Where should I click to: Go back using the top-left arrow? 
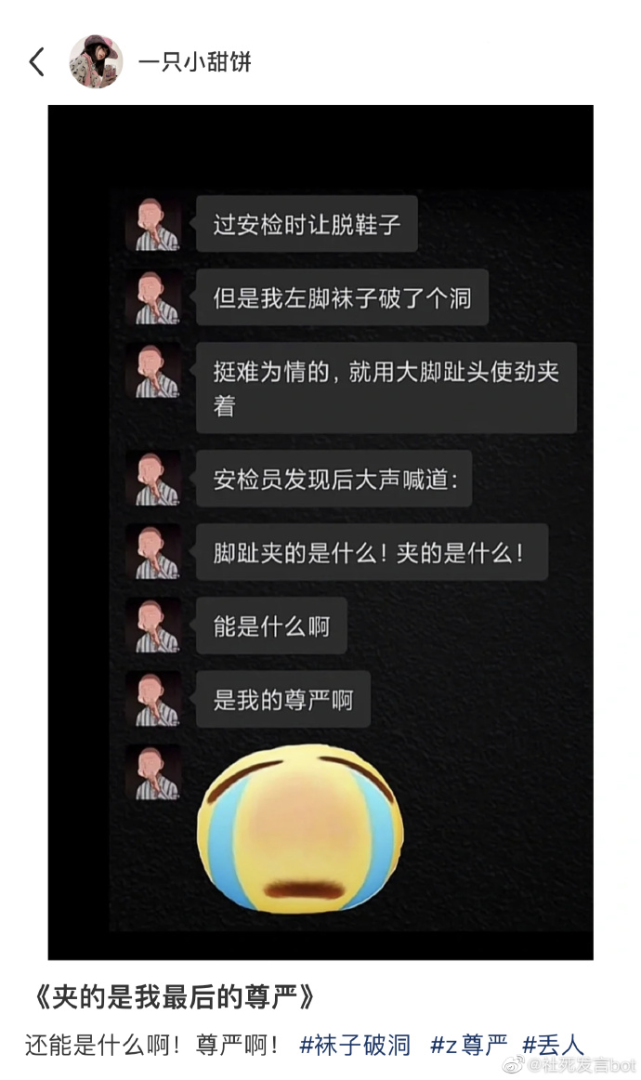pos(37,62)
